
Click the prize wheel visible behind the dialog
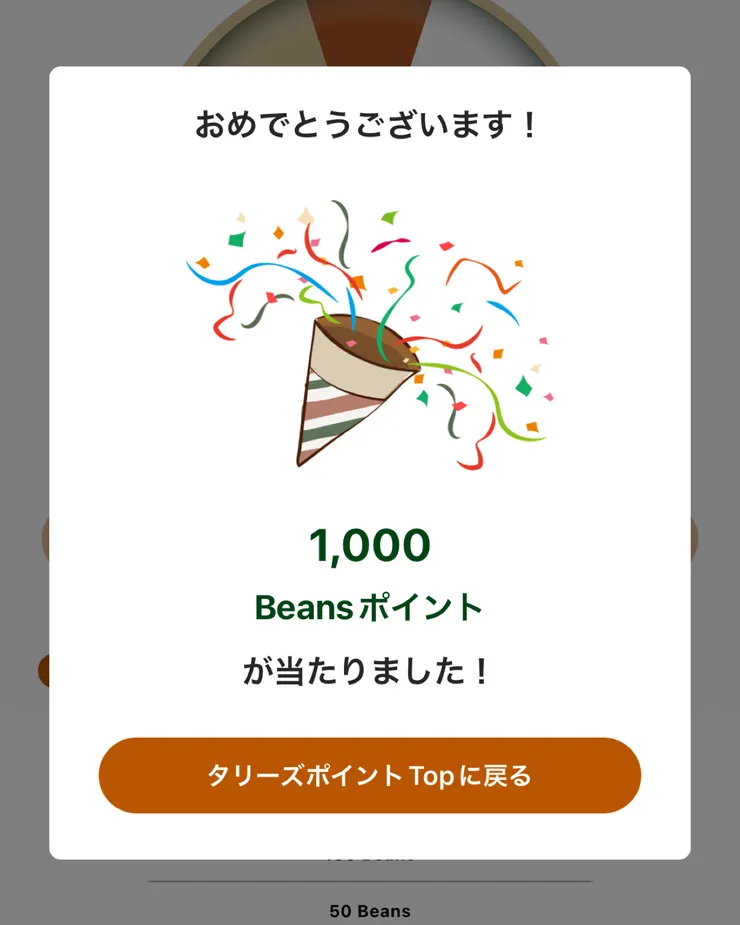pos(370,30)
